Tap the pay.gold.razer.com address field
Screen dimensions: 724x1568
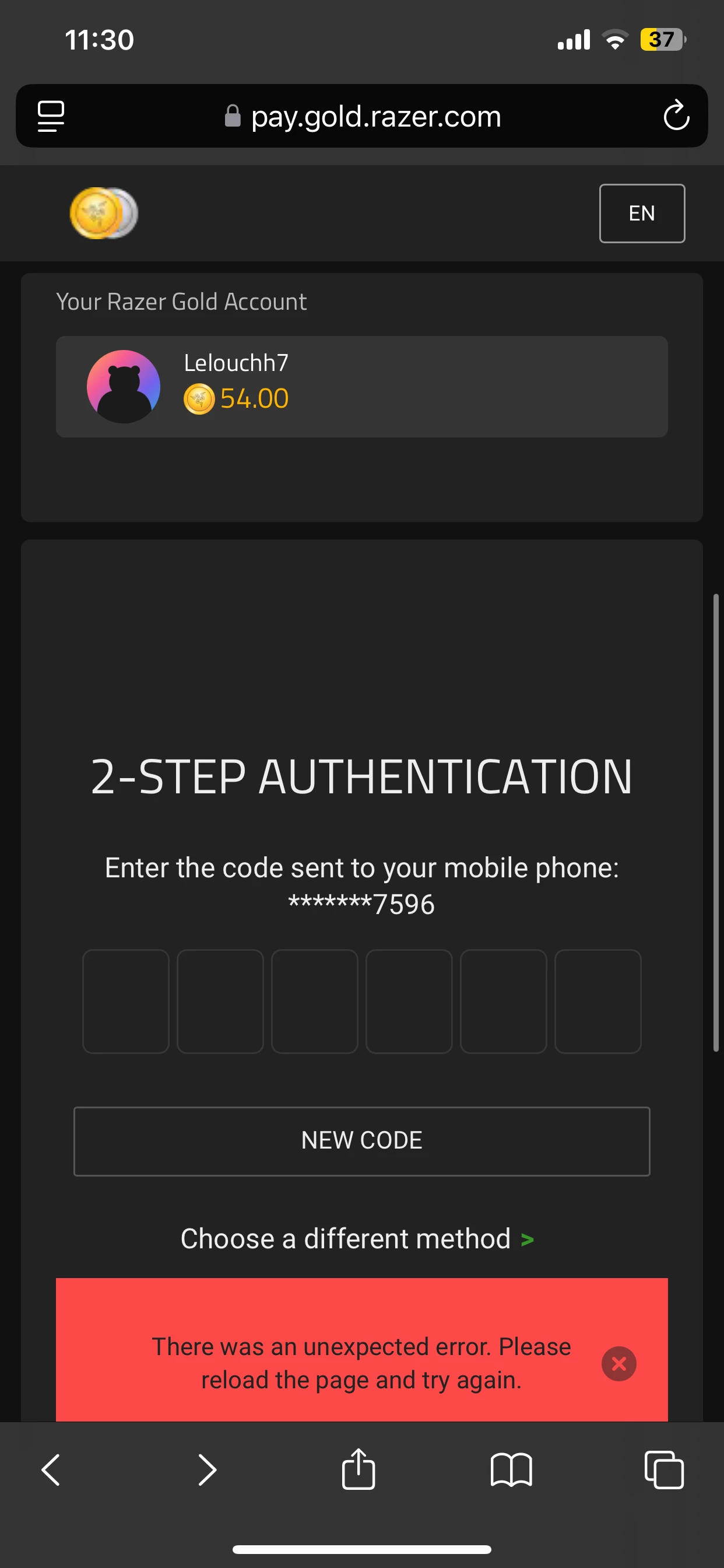[x=363, y=116]
